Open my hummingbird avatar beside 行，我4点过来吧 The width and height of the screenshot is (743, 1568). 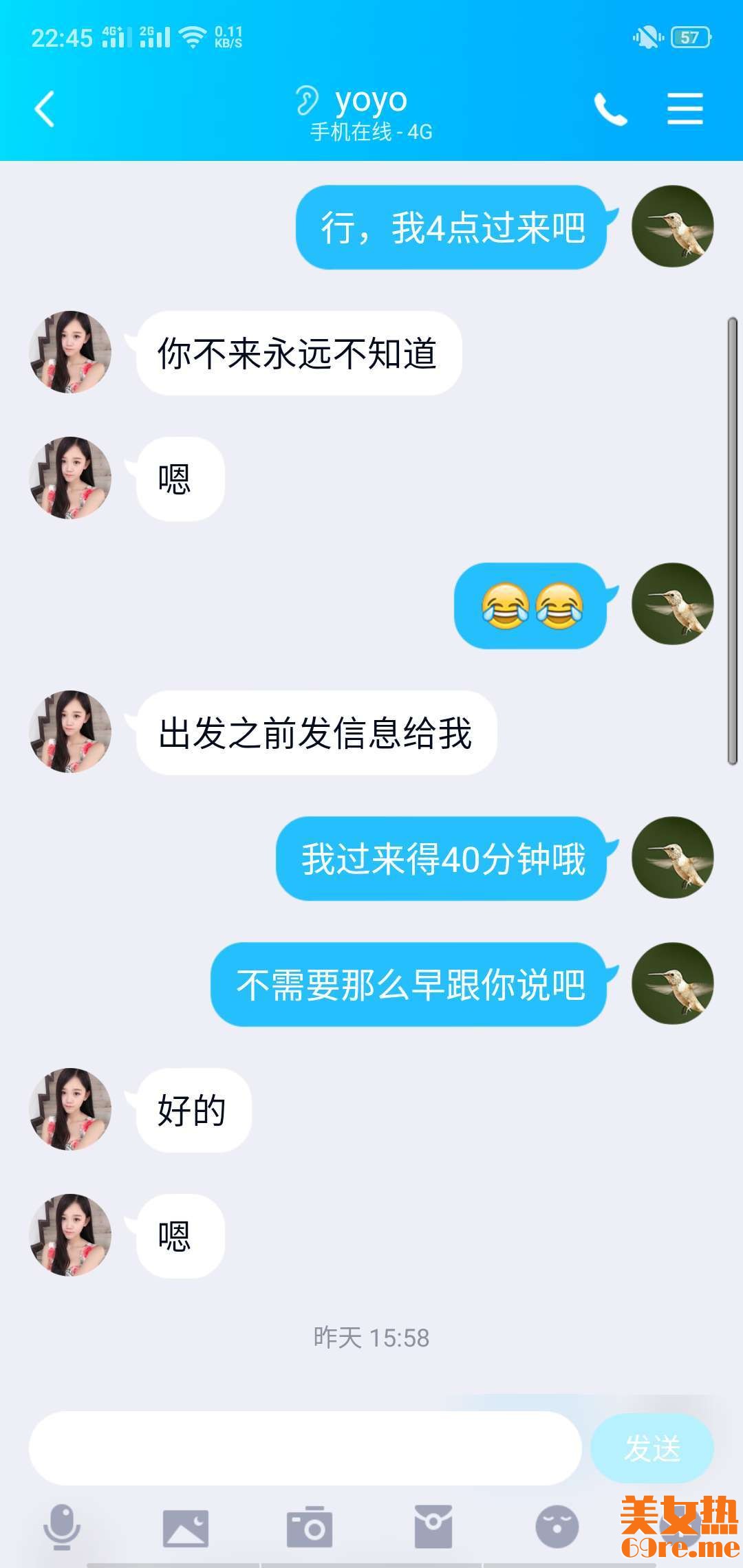tap(672, 226)
